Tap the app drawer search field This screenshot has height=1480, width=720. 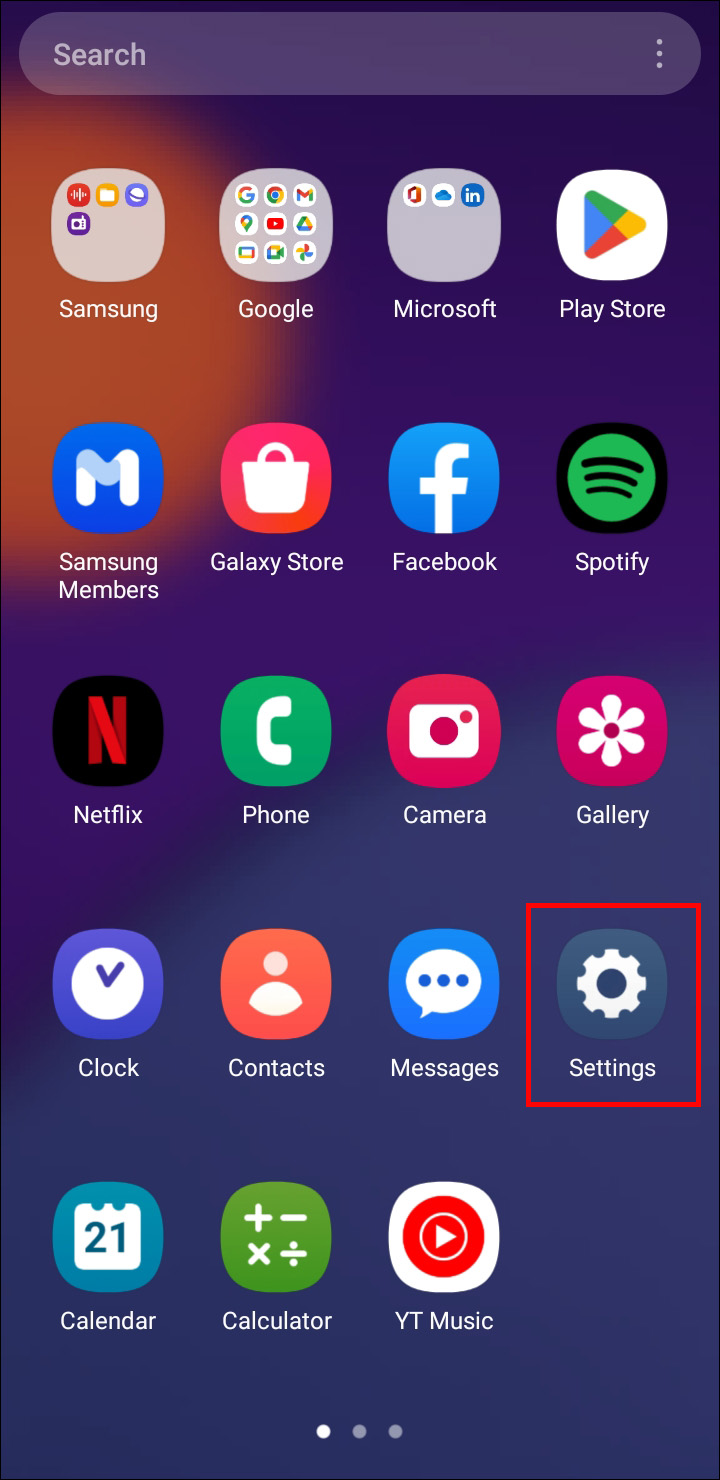click(330, 54)
